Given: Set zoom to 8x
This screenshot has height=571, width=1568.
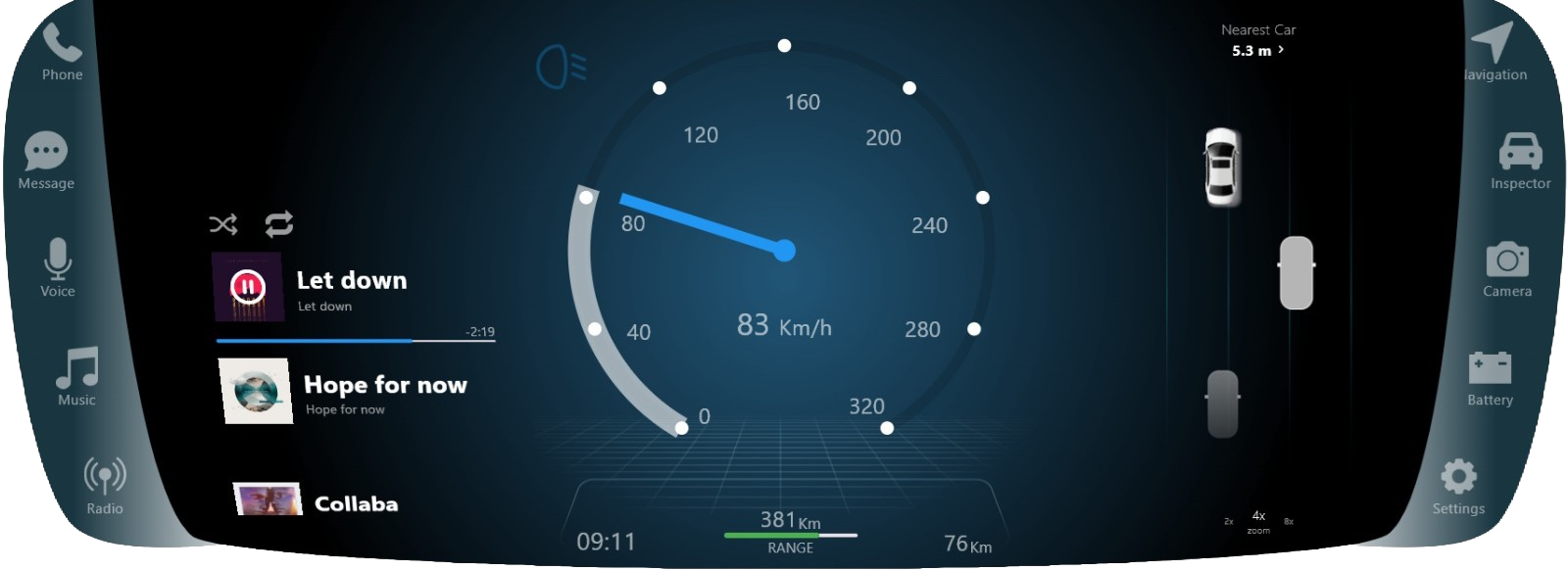Looking at the screenshot, I should 1289,522.
